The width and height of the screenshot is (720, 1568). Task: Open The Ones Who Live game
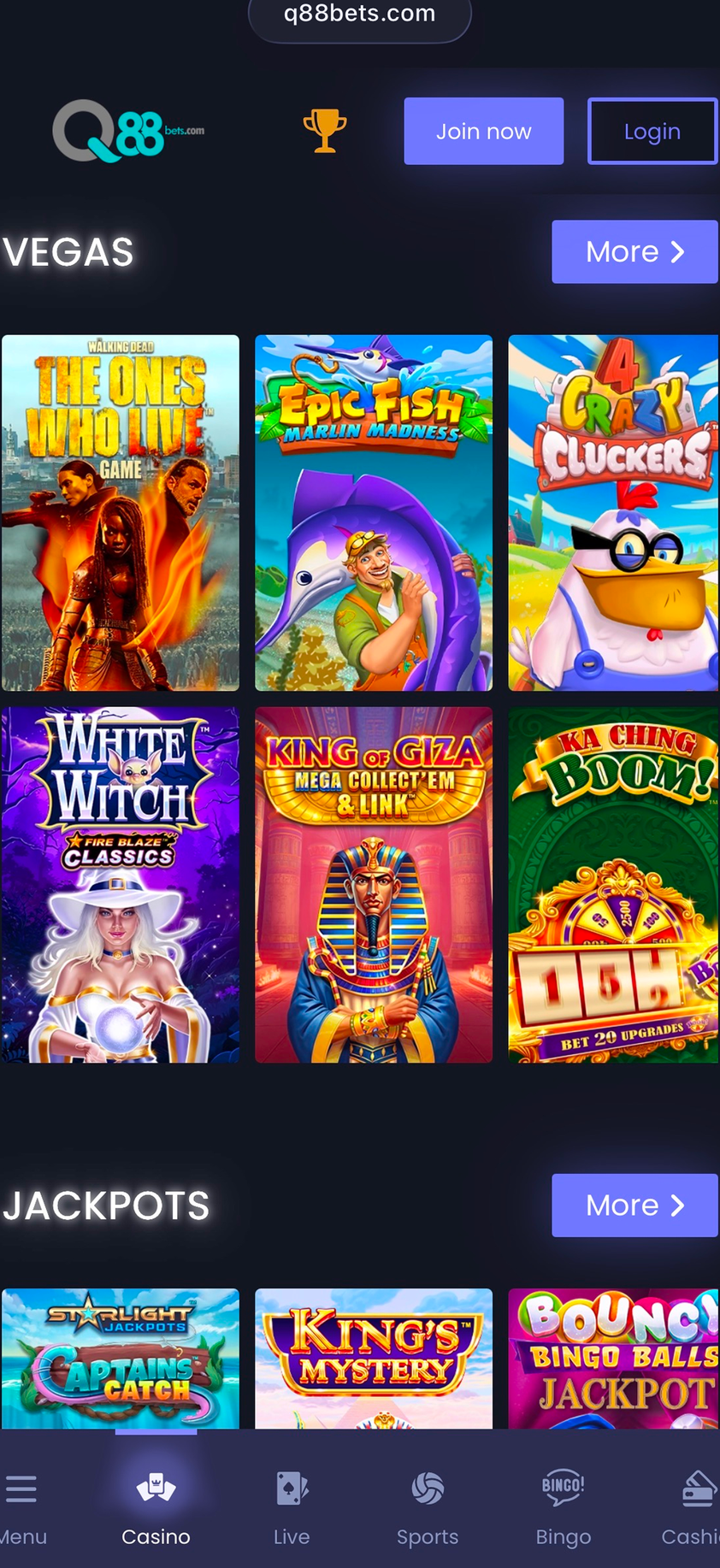point(121,513)
